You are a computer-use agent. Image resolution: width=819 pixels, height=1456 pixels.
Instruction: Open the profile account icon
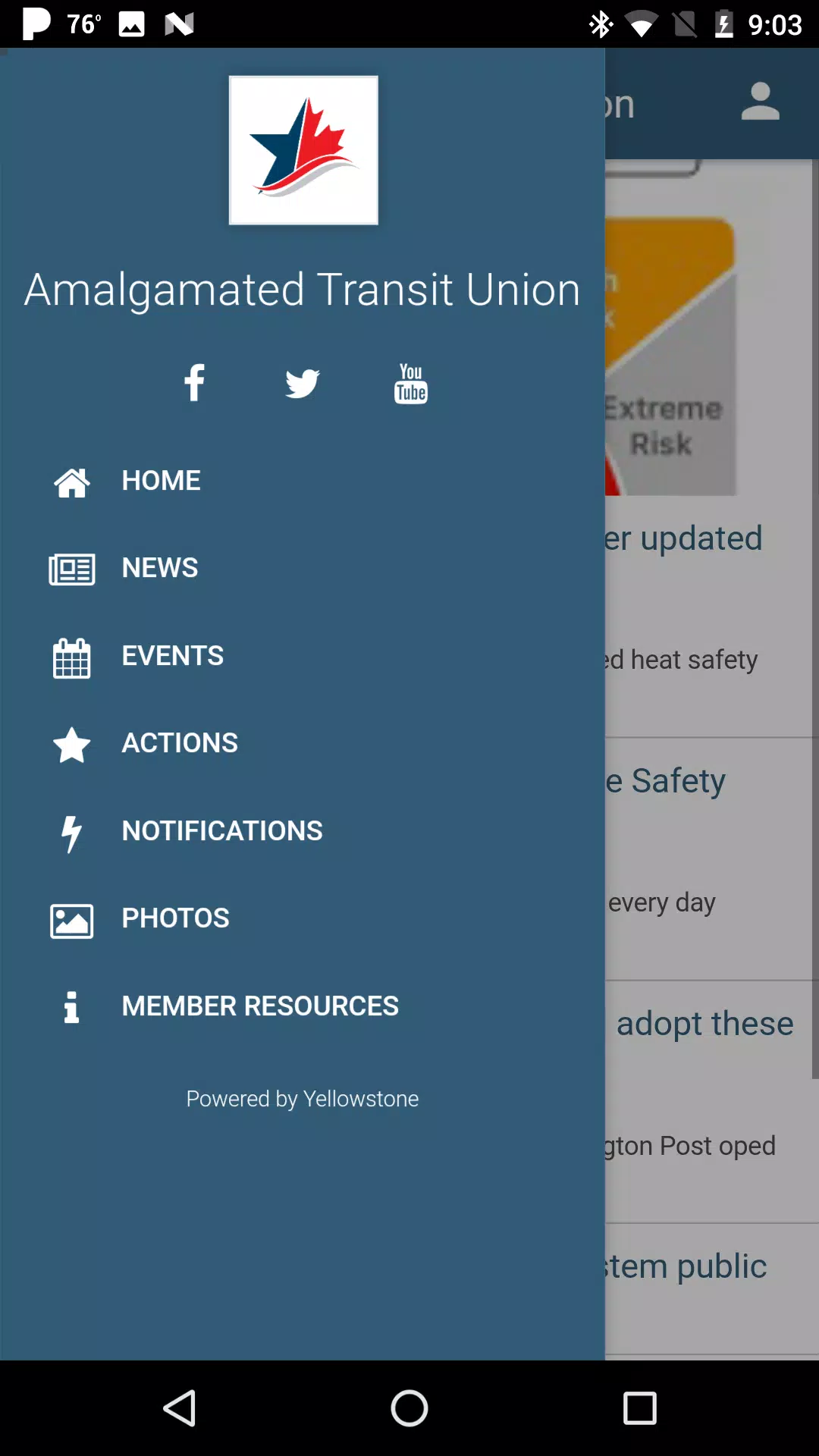[761, 102]
